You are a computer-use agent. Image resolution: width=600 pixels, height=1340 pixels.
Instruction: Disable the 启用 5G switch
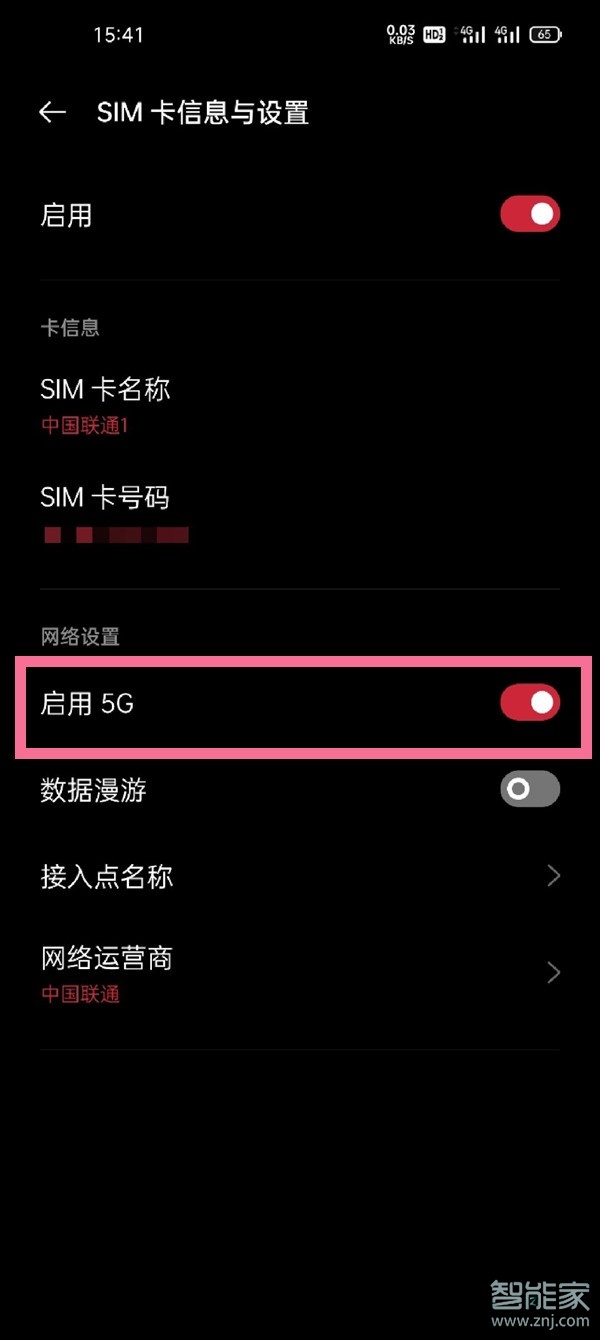tap(530, 703)
